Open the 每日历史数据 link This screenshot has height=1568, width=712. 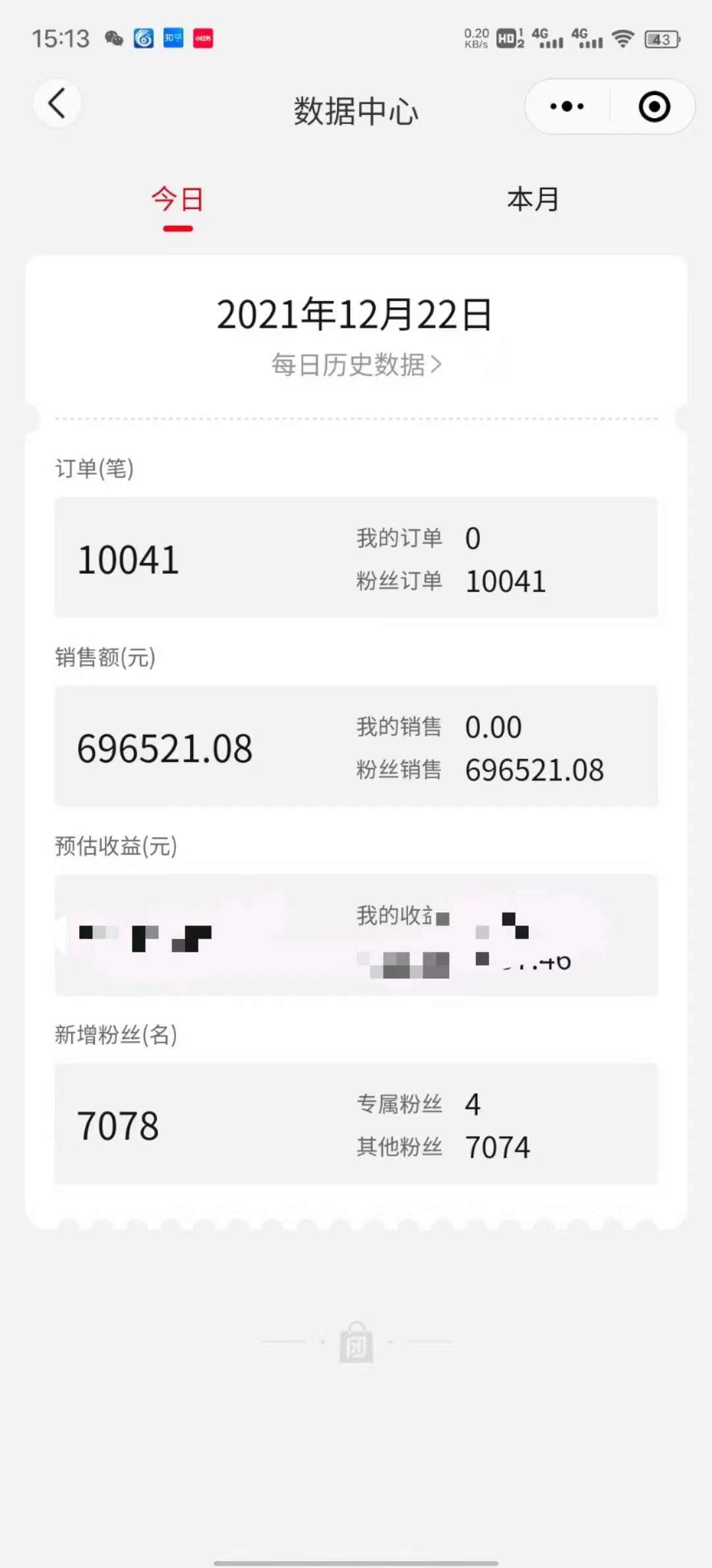coord(356,365)
